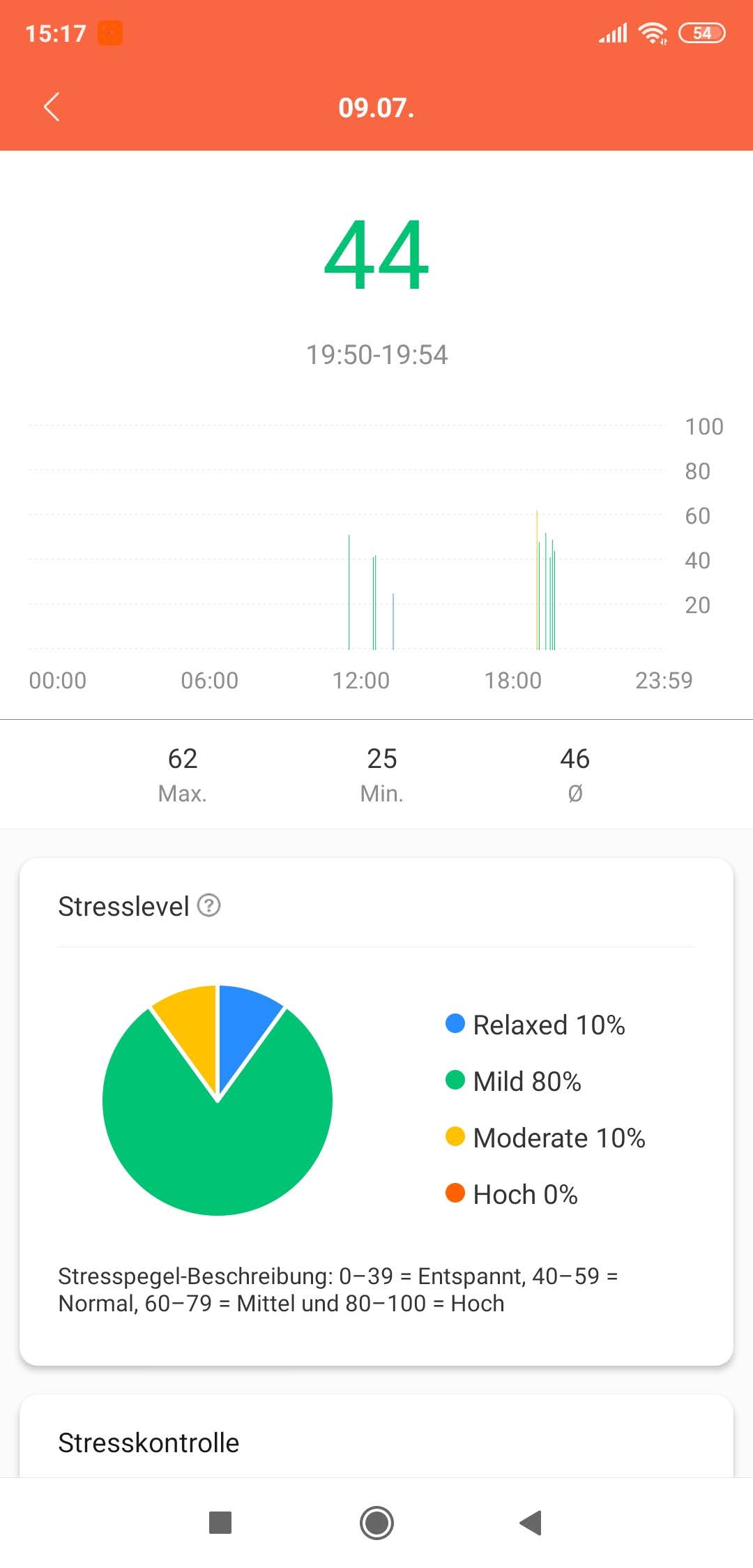Open the Stresslevel help question mark
Image resolution: width=753 pixels, height=1568 pixels.
[x=208, y=905]
